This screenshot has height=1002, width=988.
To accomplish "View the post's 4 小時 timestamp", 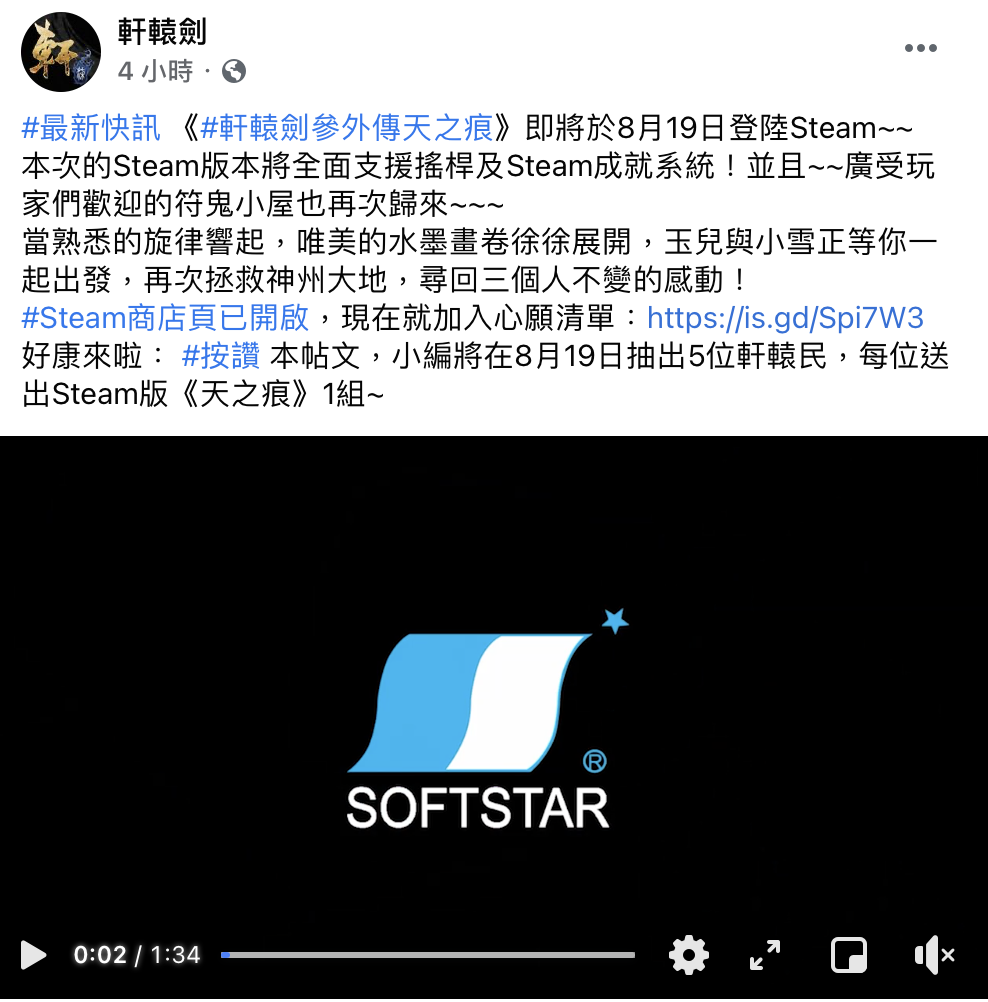I will click(154, 71).
